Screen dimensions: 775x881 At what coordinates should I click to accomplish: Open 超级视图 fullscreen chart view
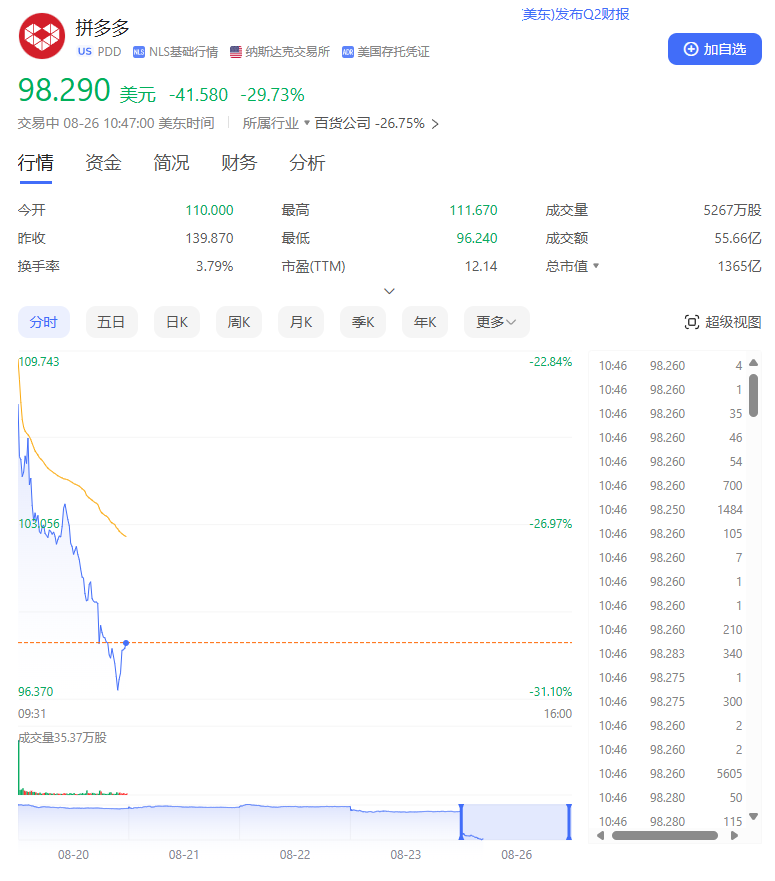723,322
